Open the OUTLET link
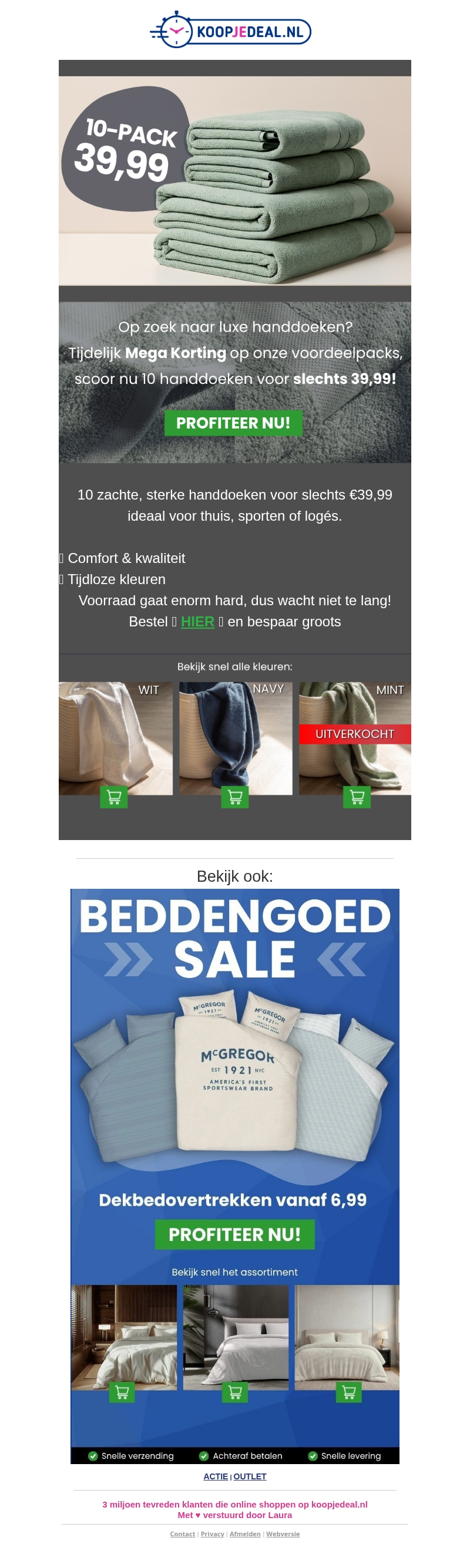 pyautogui.click(x=250, y=1476)
